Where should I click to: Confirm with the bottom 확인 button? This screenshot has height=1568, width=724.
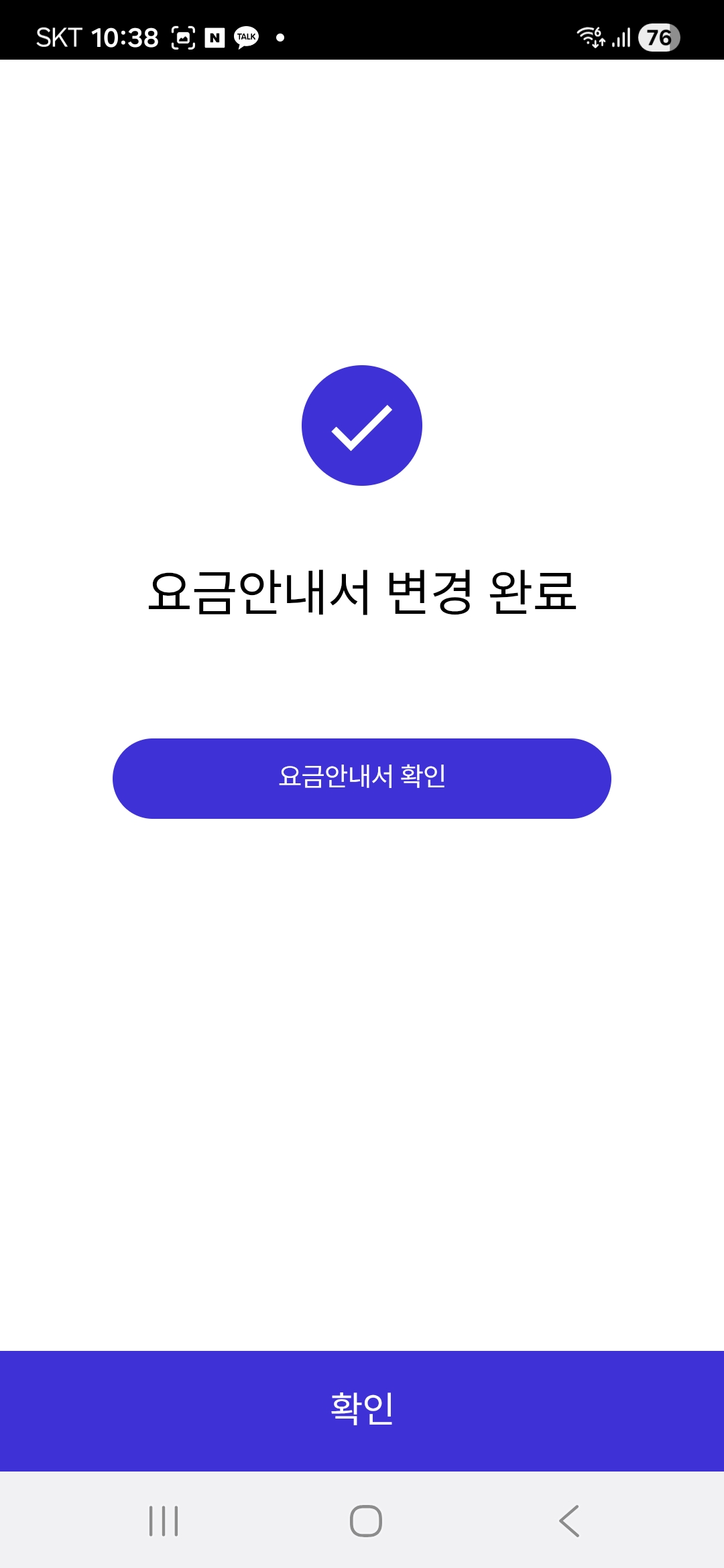(362, 1410)
